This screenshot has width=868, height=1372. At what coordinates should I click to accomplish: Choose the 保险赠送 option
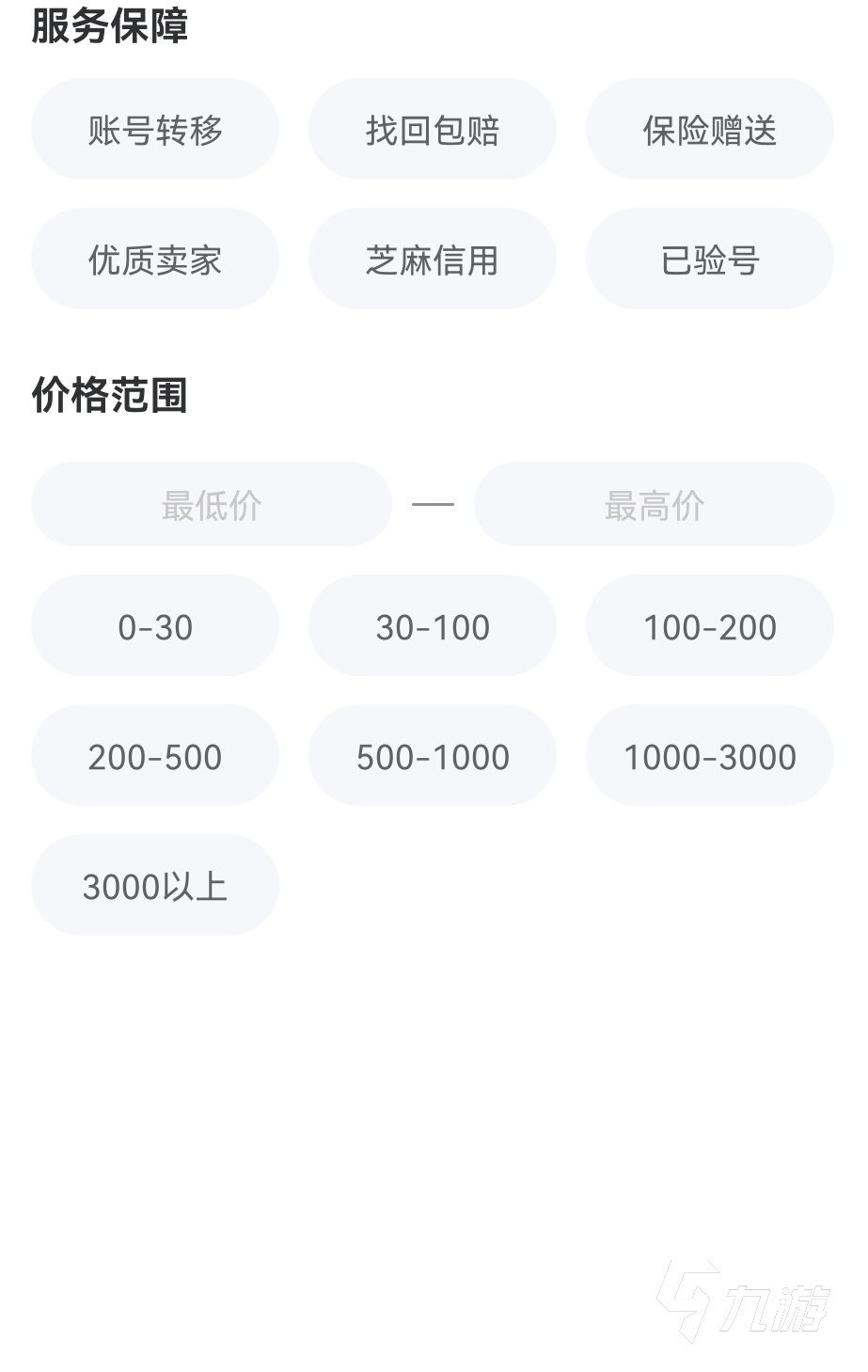[709, 130]
